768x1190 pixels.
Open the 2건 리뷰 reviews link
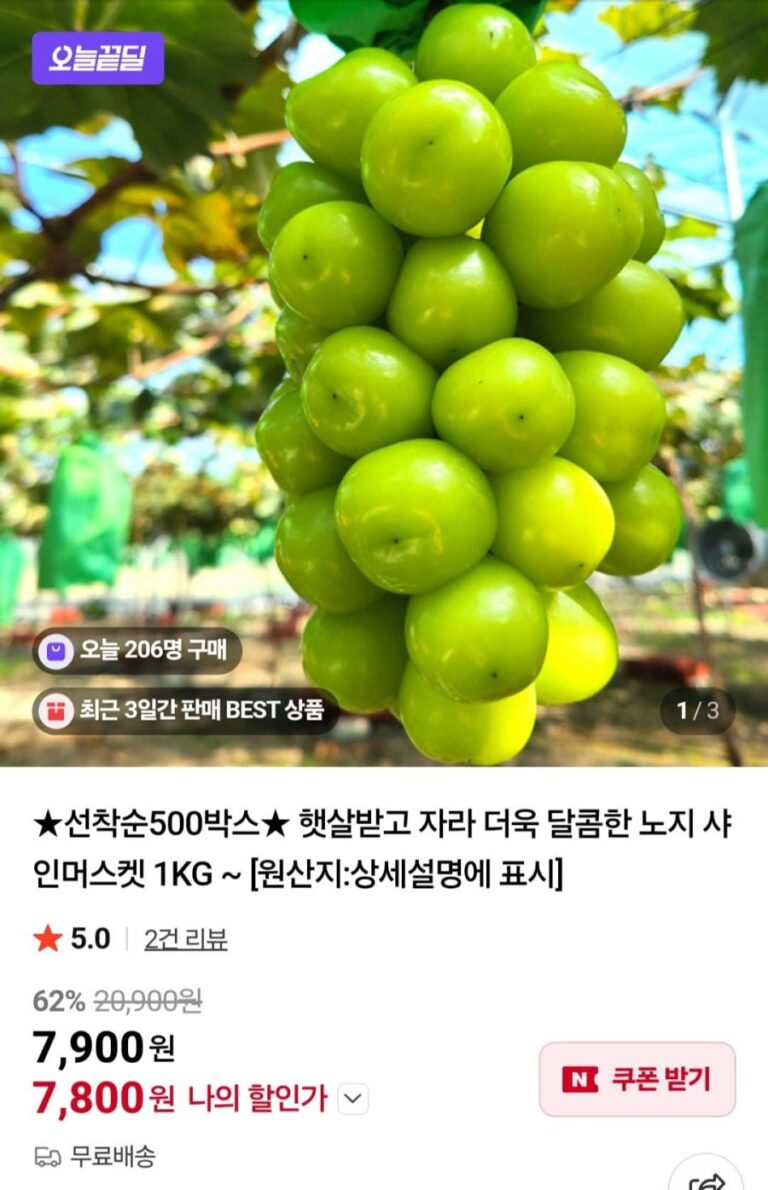[x=185, y=939]
